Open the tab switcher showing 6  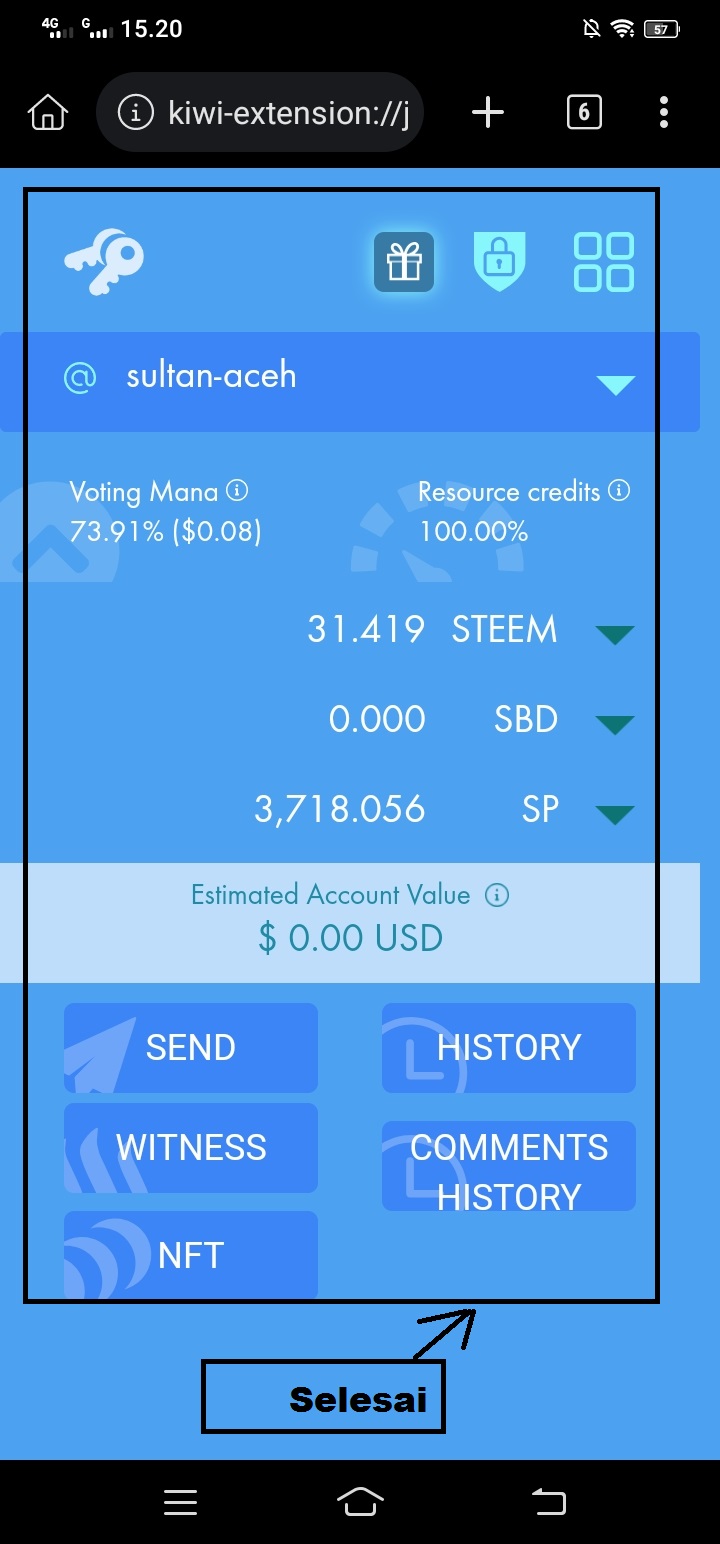click(584, 113)
